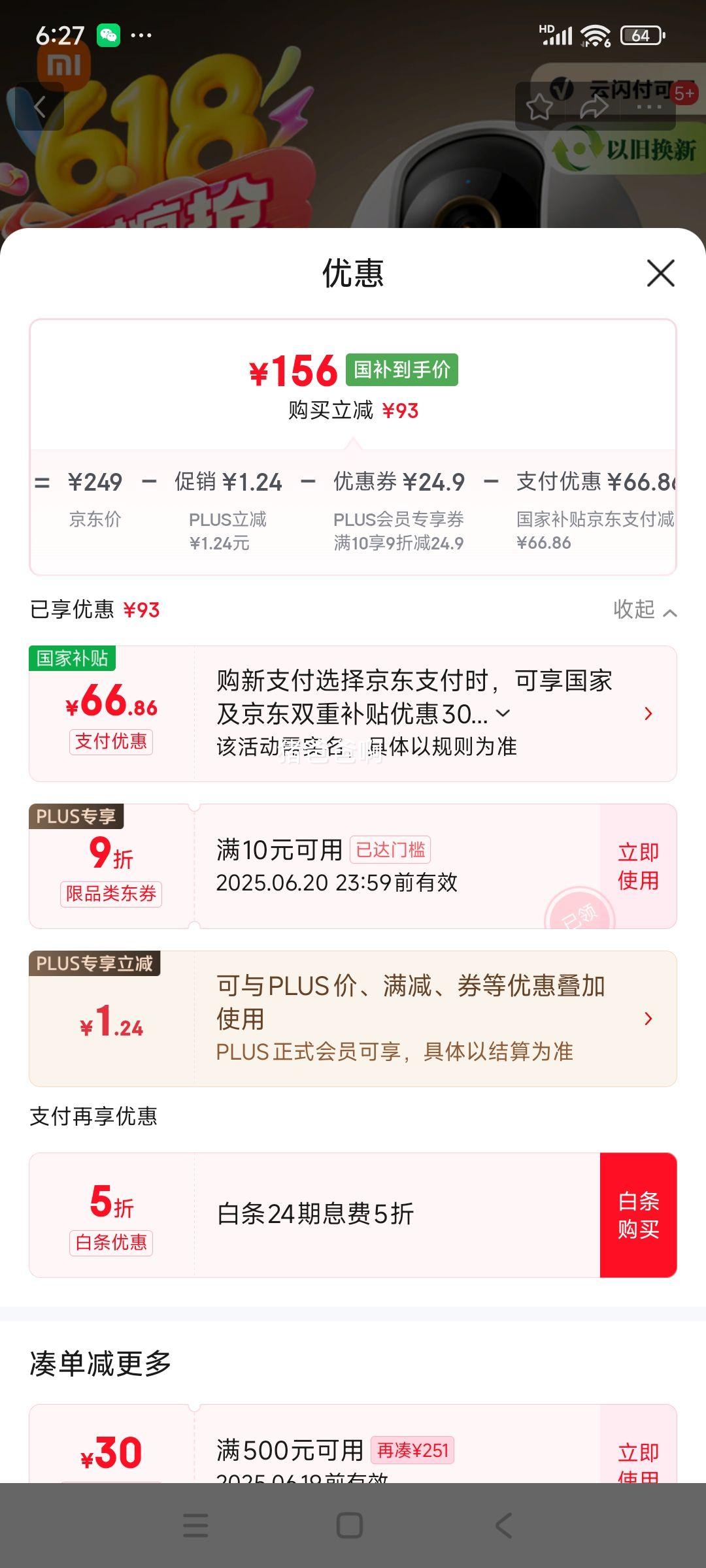The height and width of the screenshot is (1568, 706).
Task: Close the 优惠 discount panel
Action: 660,273
